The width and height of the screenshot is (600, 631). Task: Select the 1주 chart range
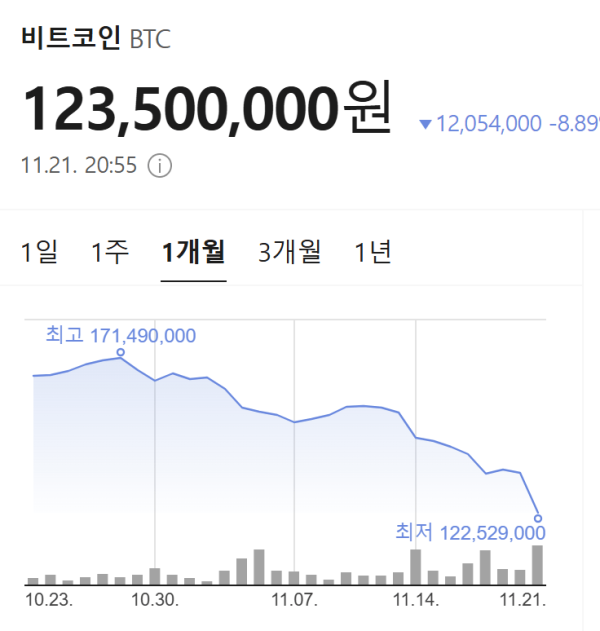tap(110, 252)
